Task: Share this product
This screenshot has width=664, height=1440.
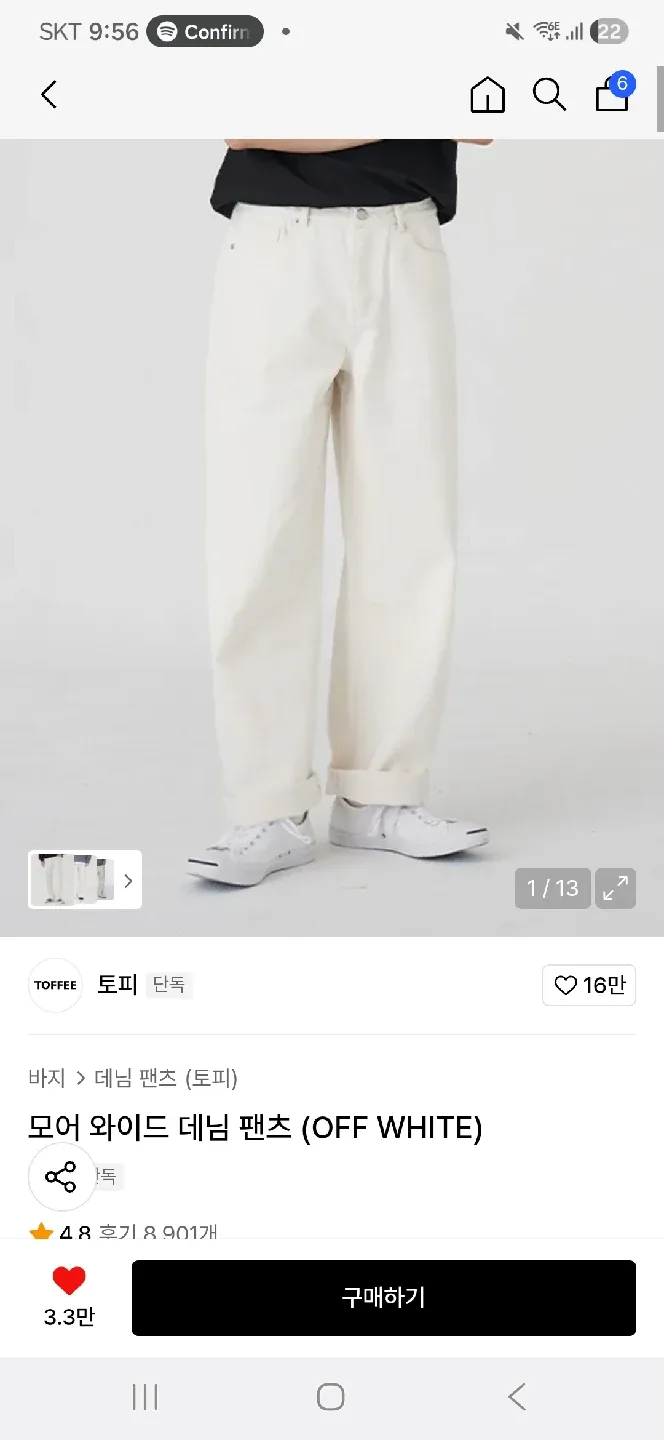Action: [x=61, y=1177]
